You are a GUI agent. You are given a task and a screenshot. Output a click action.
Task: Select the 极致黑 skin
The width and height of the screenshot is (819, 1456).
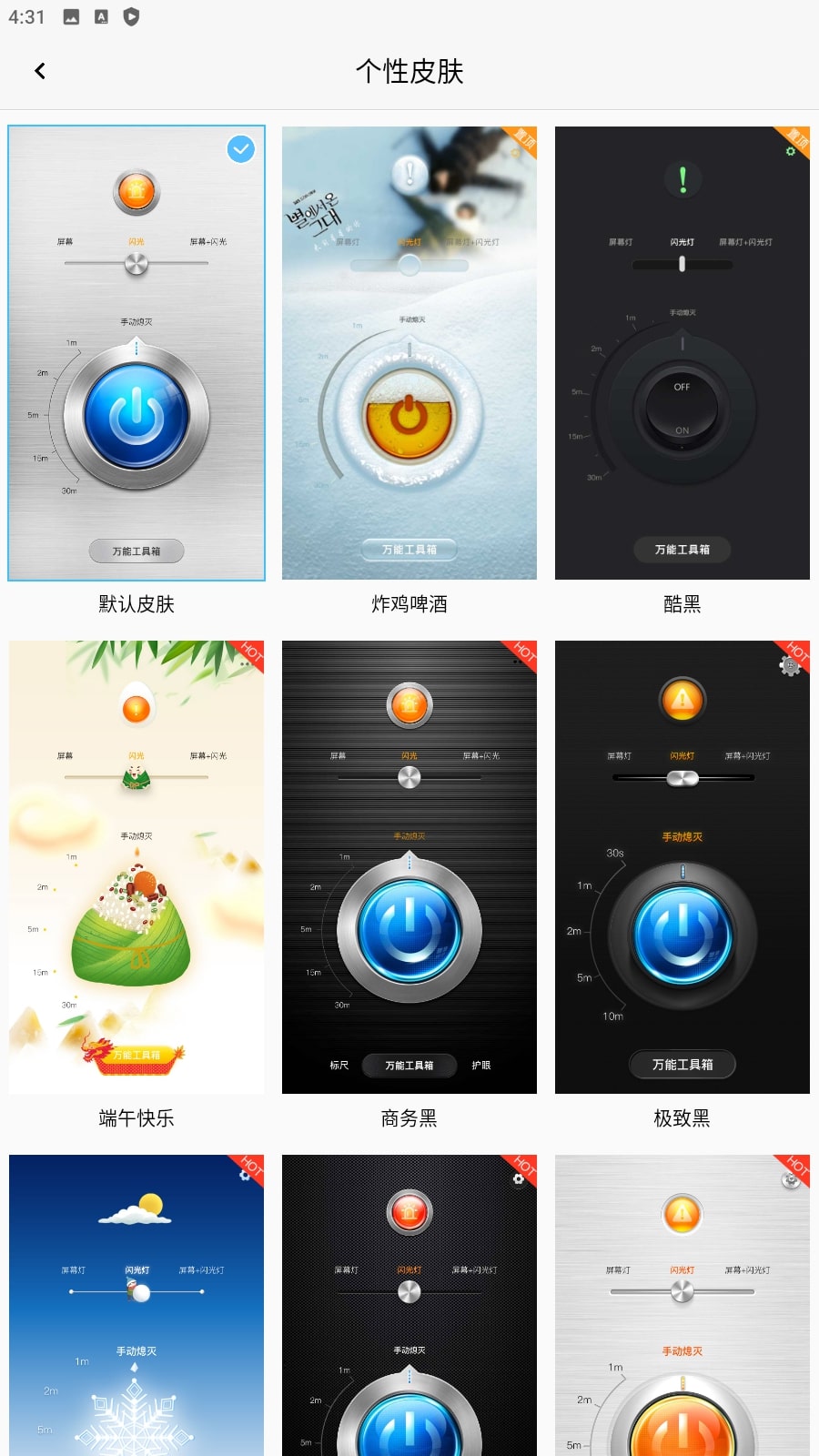tap(682, 867)
